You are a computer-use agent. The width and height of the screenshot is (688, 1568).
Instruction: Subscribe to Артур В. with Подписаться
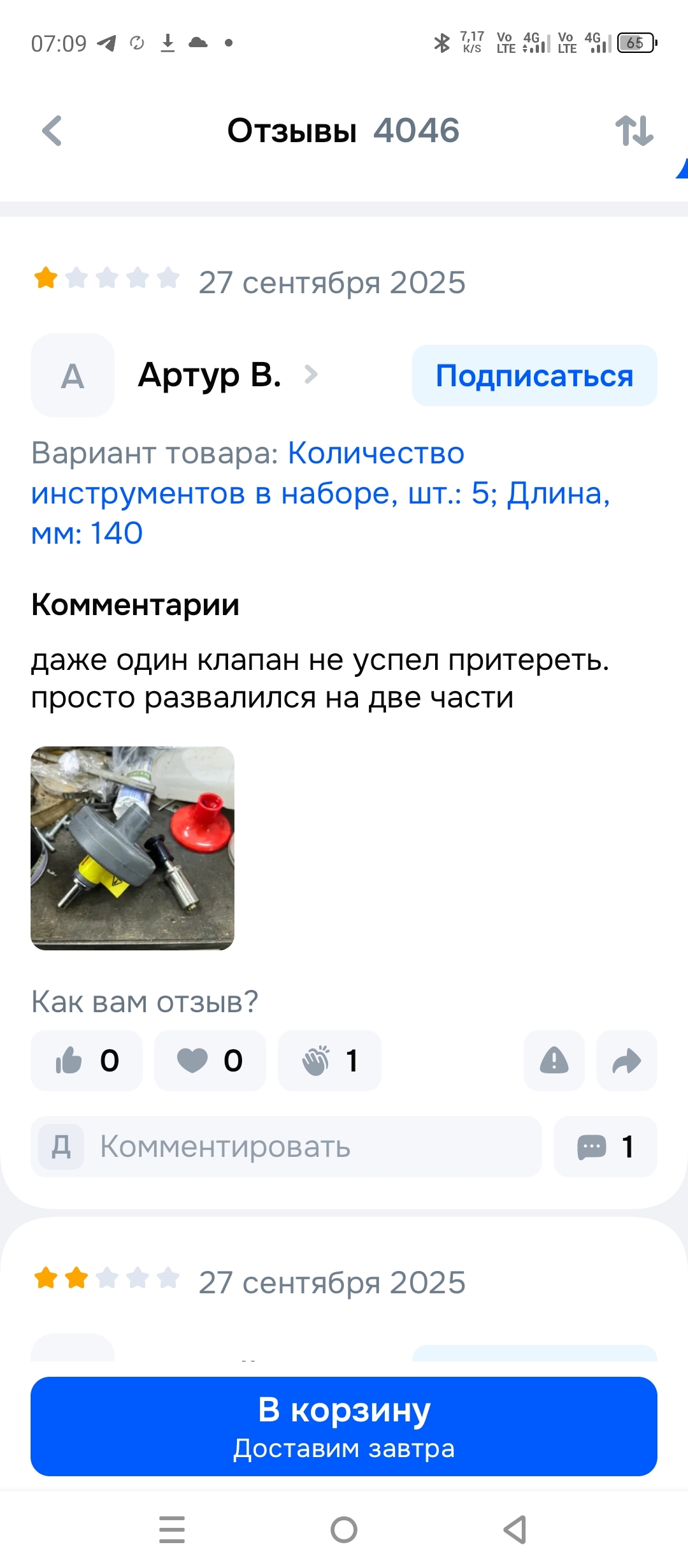tap(534, 375)
